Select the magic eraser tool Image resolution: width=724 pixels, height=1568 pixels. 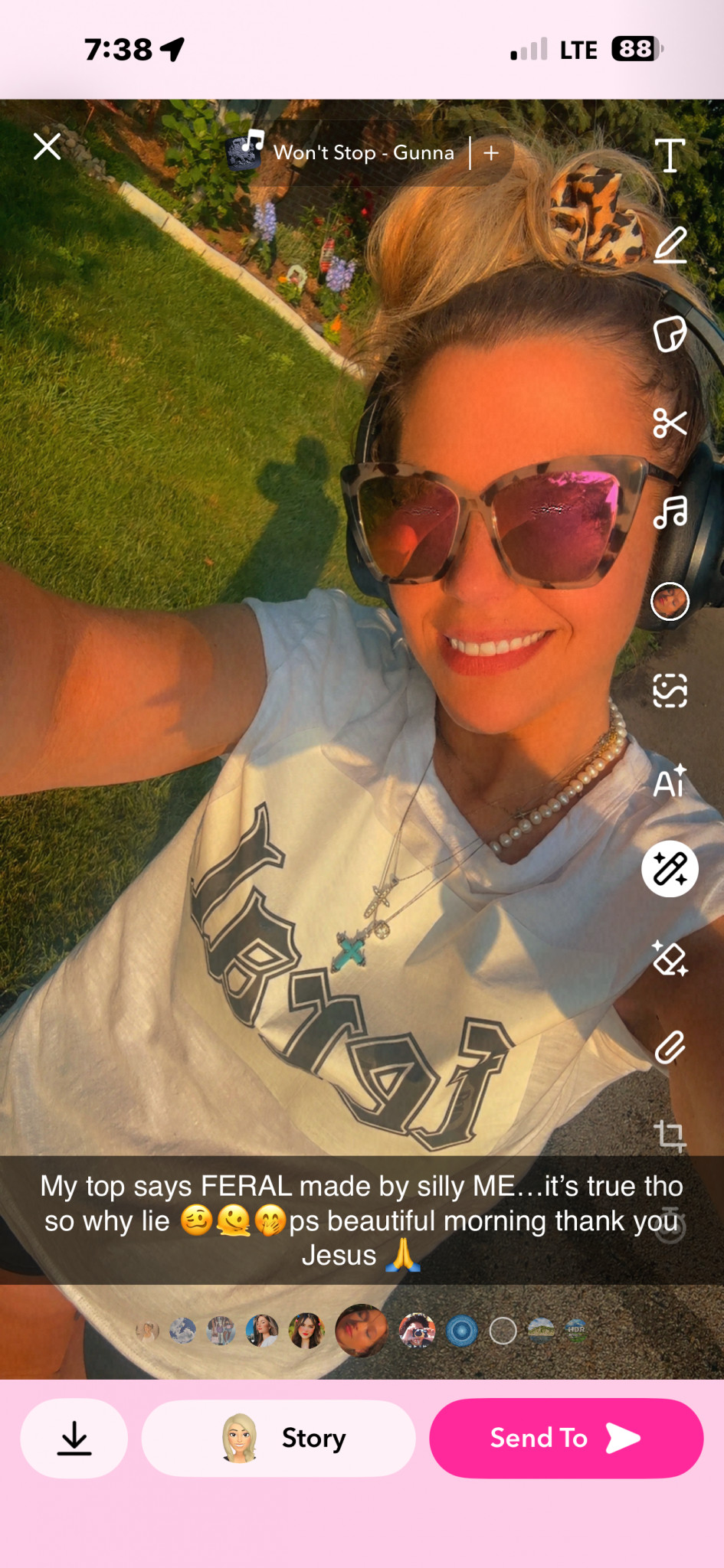click(x=670, y=959)
